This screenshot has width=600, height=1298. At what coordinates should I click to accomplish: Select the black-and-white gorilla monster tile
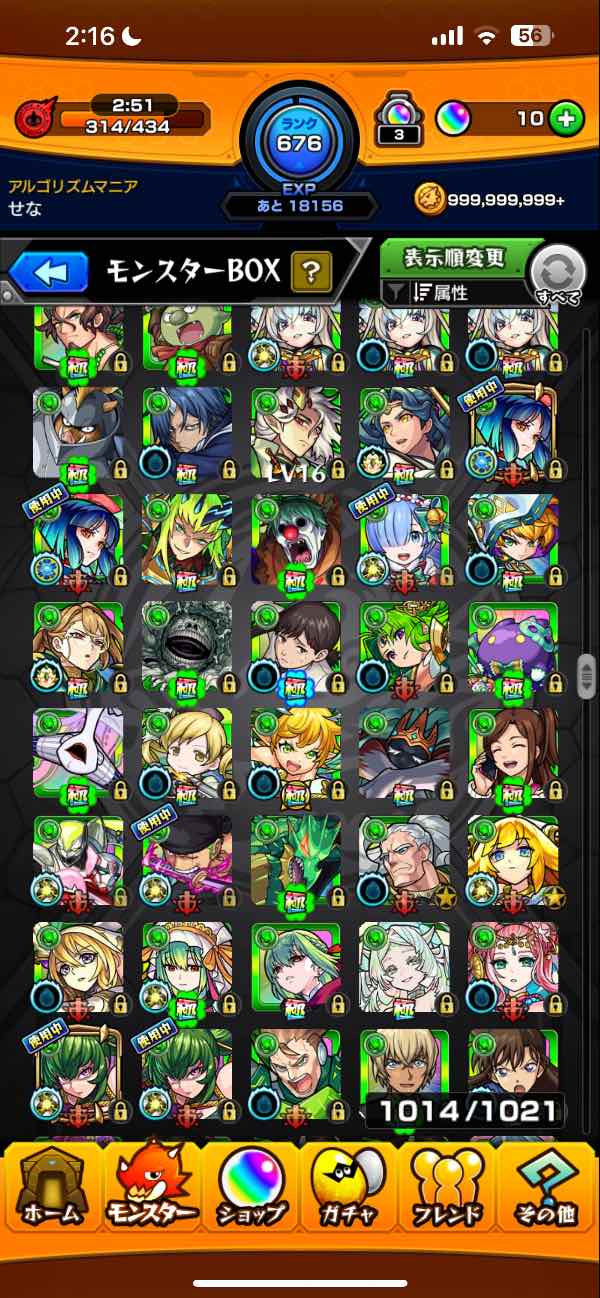coord(187,648)
